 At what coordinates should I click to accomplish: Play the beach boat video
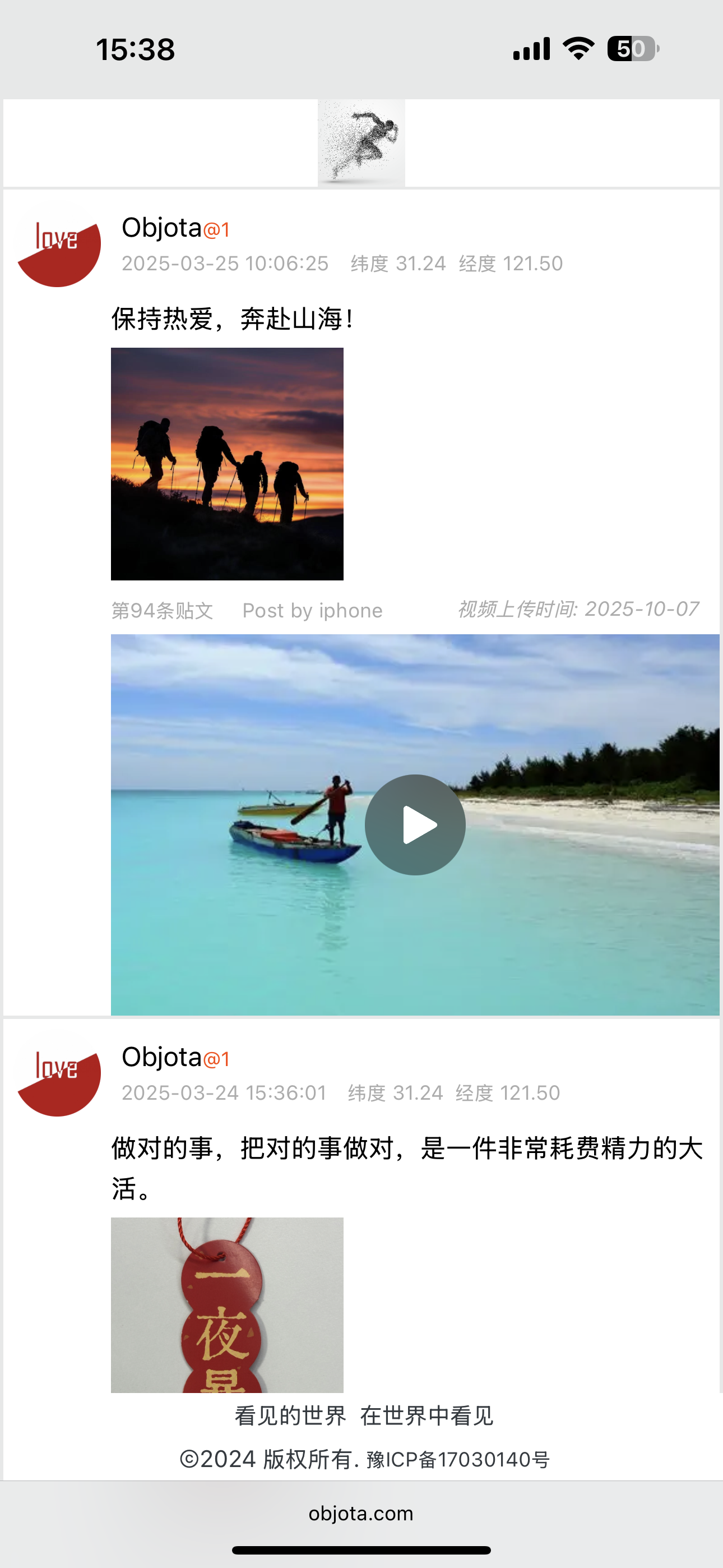pyautogui.click(x=415, y=825)
